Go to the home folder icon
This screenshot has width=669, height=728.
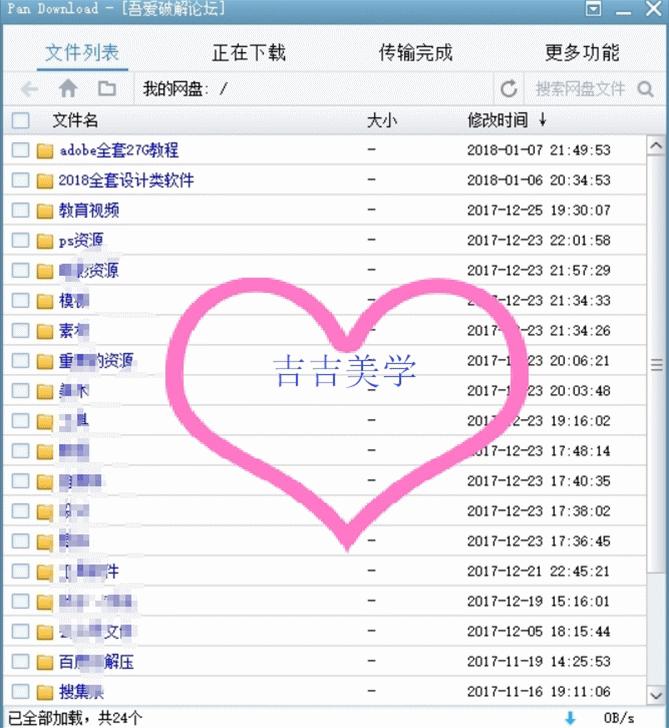(x=68, y=89)
